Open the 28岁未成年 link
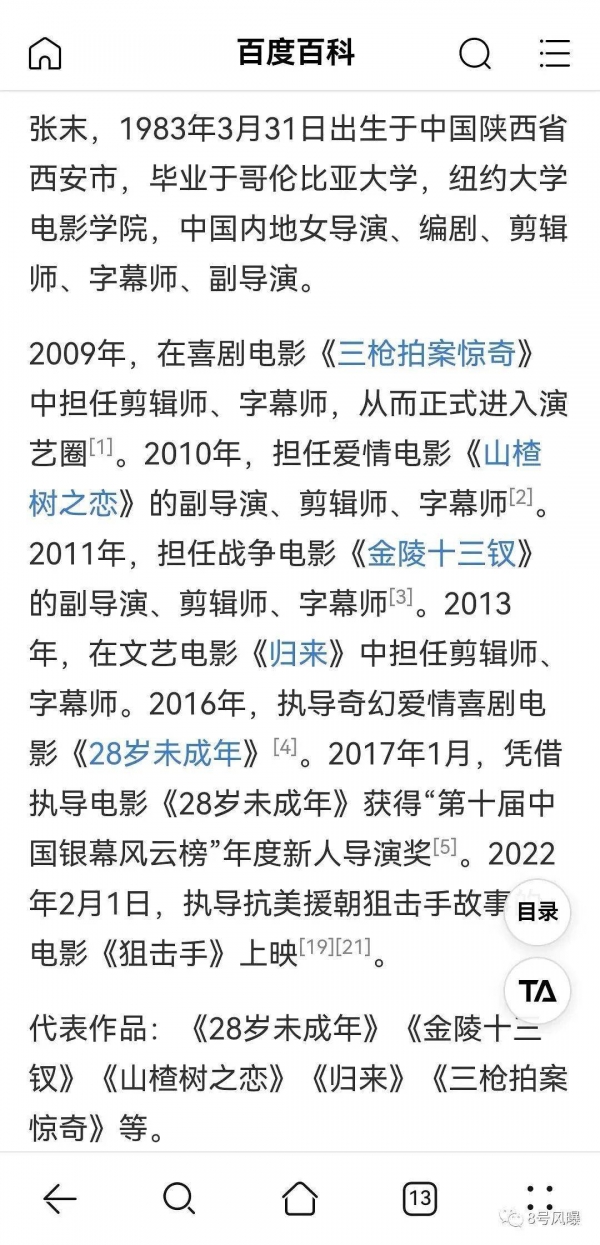Image resolution: width=600 pixels, height=1245 pixels. [165, 753]
